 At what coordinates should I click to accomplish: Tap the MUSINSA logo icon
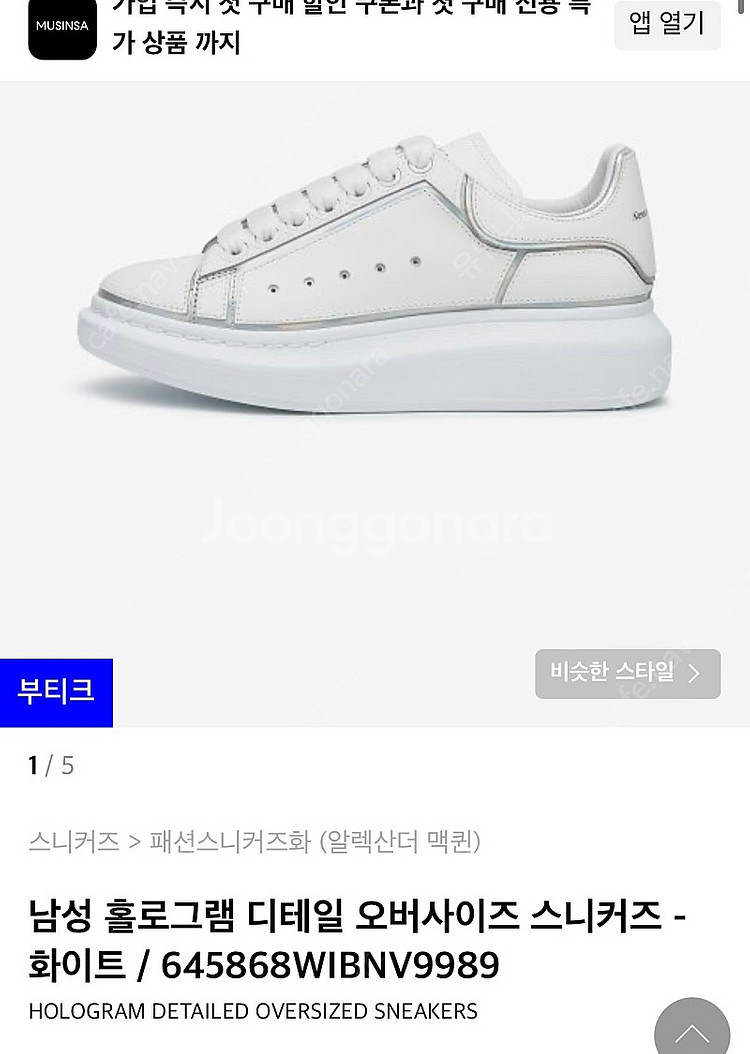62,27
